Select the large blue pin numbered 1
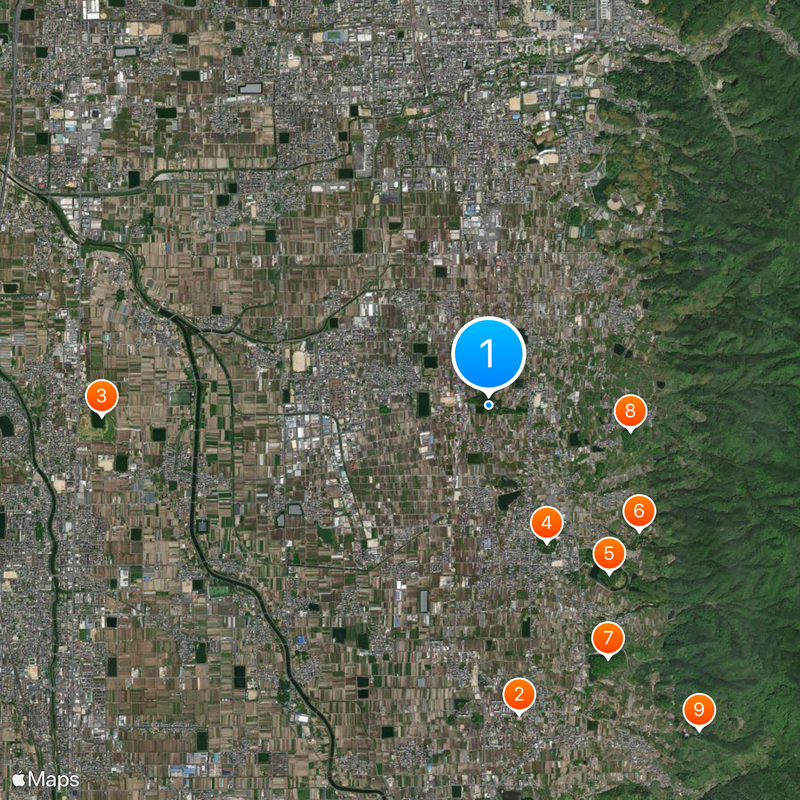Viewport: 800px width, 800px height. (488, 353)
